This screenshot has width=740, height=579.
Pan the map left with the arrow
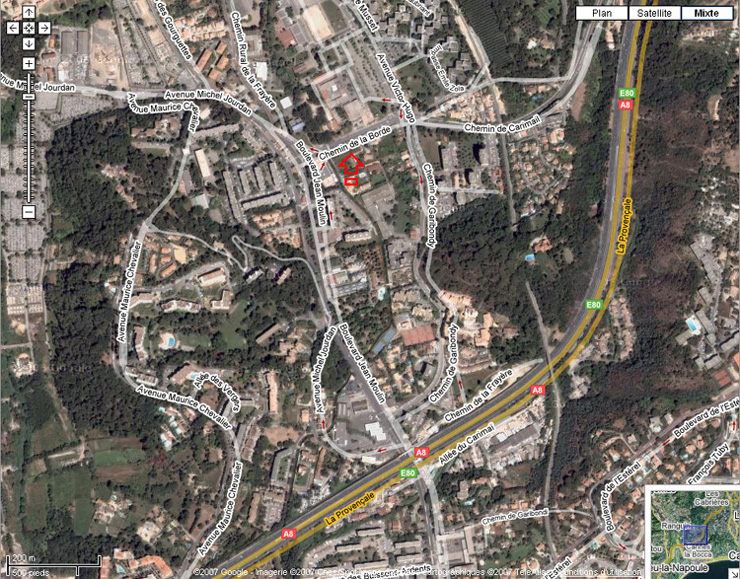[12, 28]
